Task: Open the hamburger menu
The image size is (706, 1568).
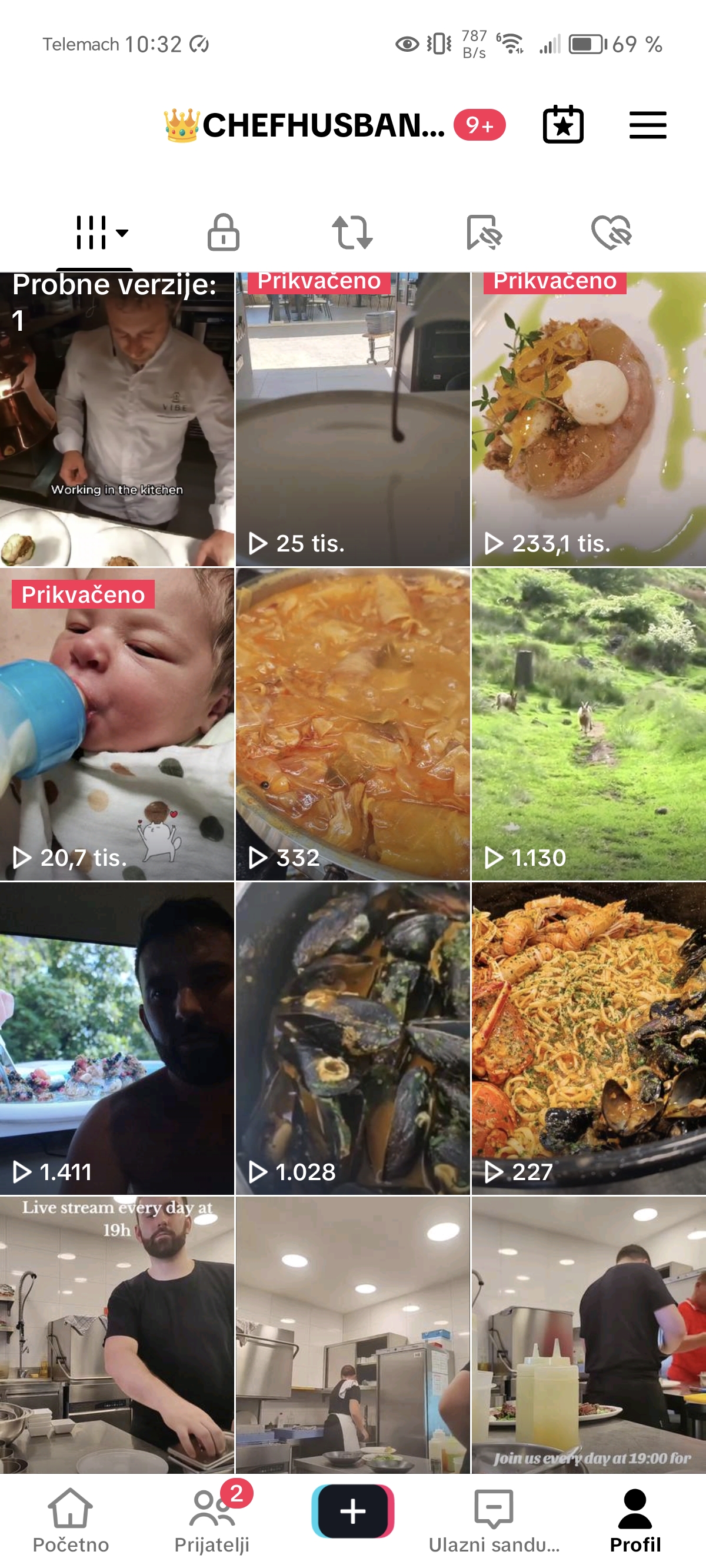Action: pos(647,125)
